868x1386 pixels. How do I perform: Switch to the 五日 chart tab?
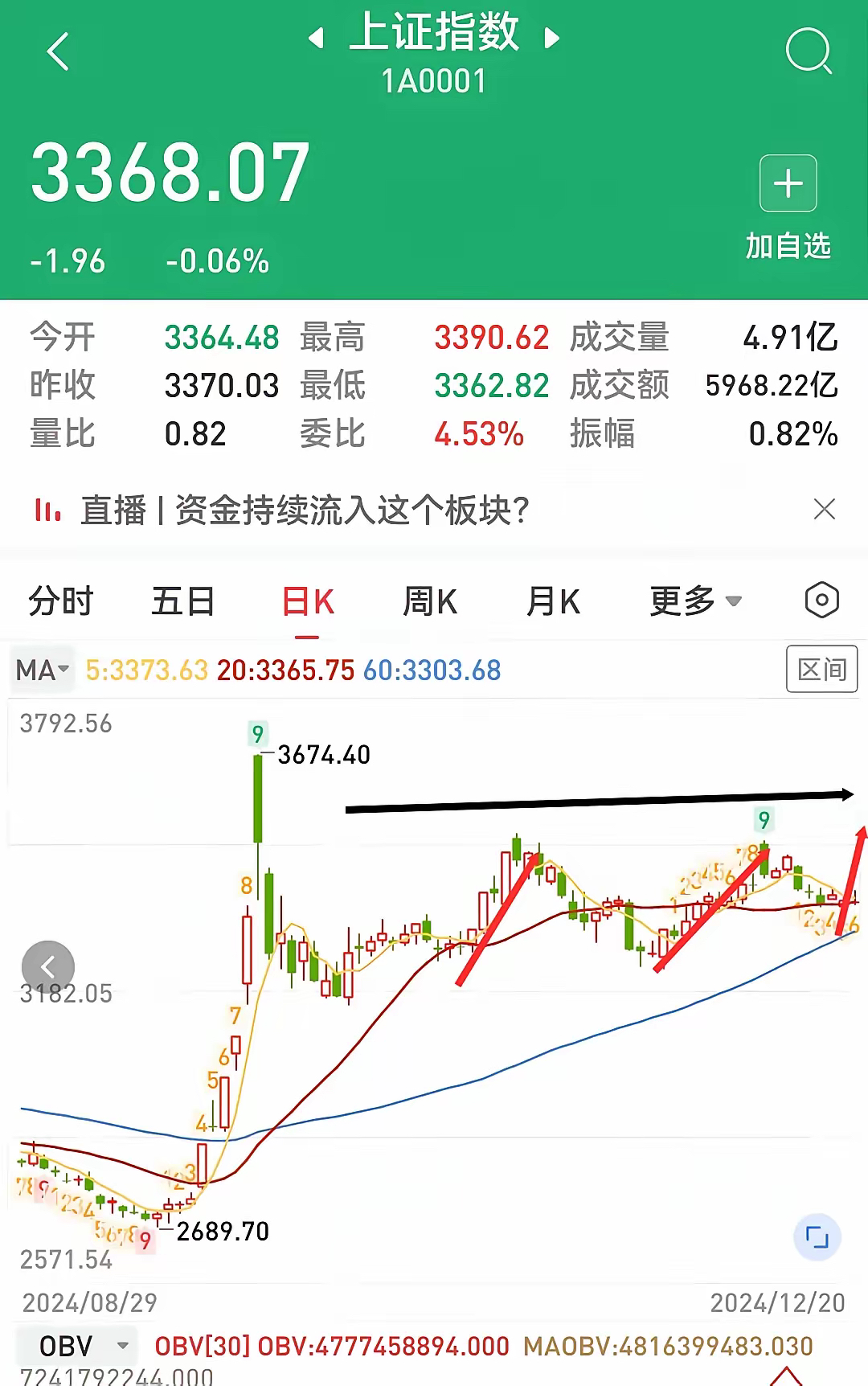pyautogui.click(x=183, y=601)
